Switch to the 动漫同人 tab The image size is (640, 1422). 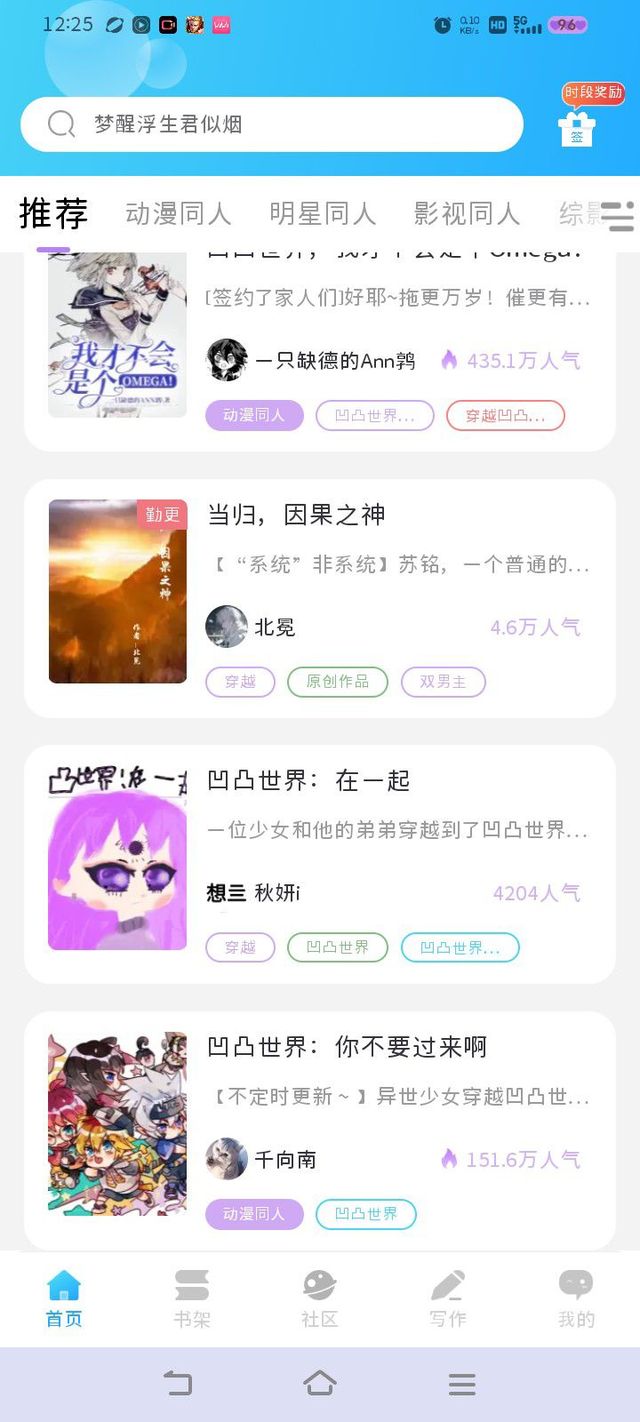point(178,213)
